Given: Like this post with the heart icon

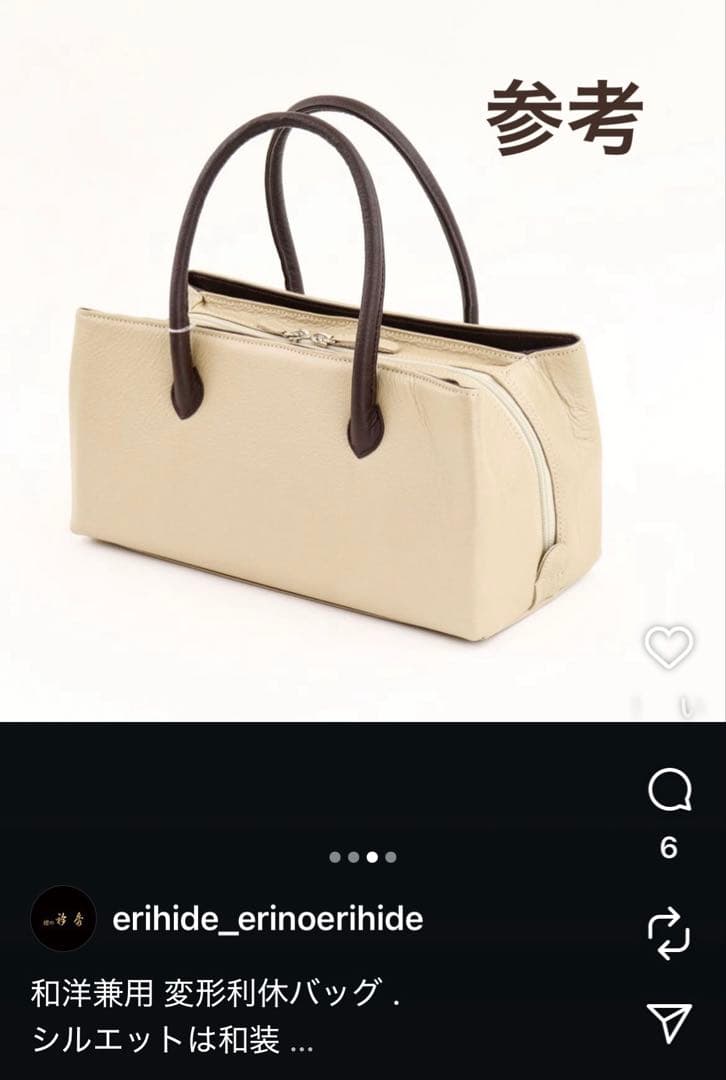Looking at the screenshot, I should pos(669,647).
